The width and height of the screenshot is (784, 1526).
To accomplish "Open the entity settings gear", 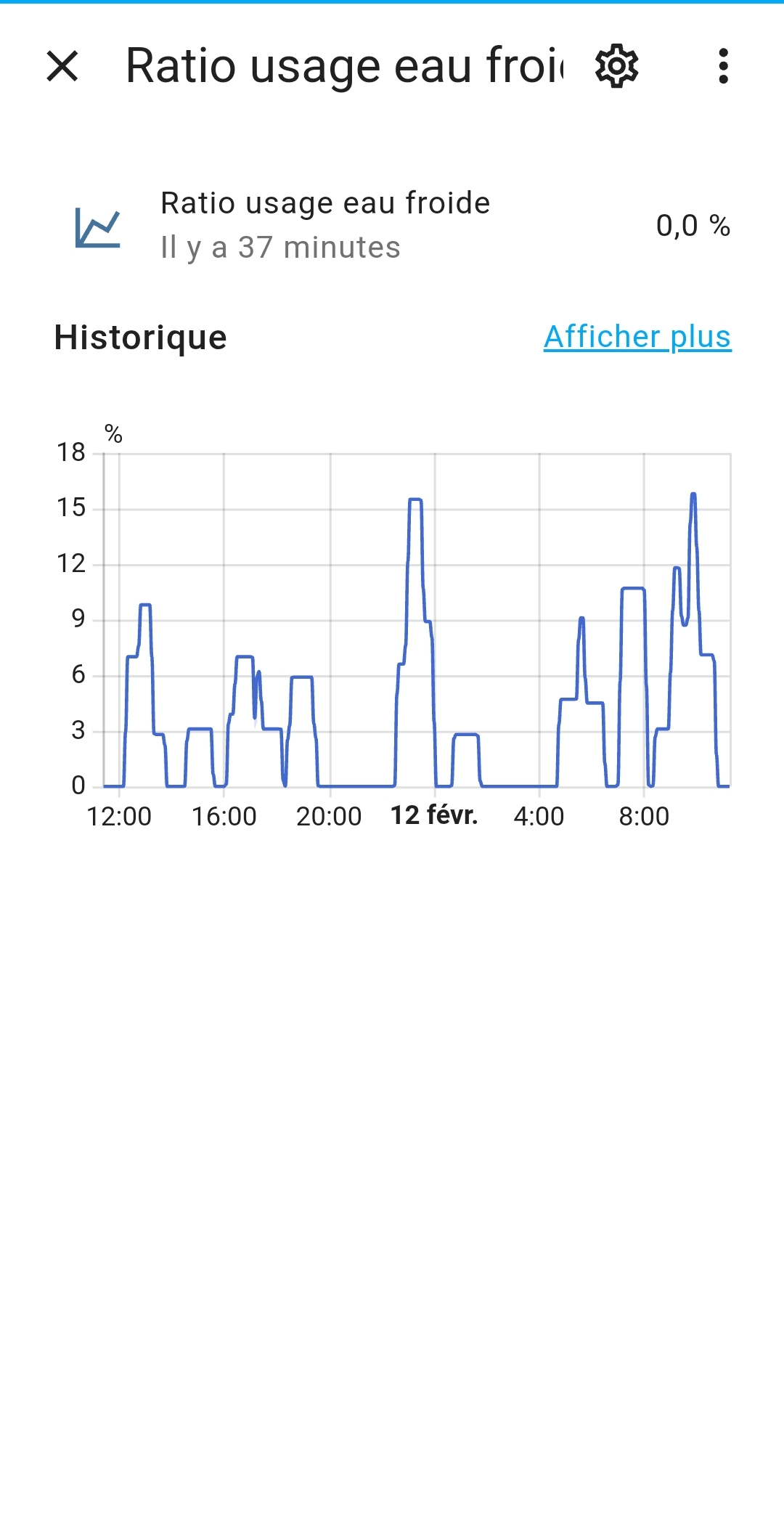I will (x=617, y=66).
